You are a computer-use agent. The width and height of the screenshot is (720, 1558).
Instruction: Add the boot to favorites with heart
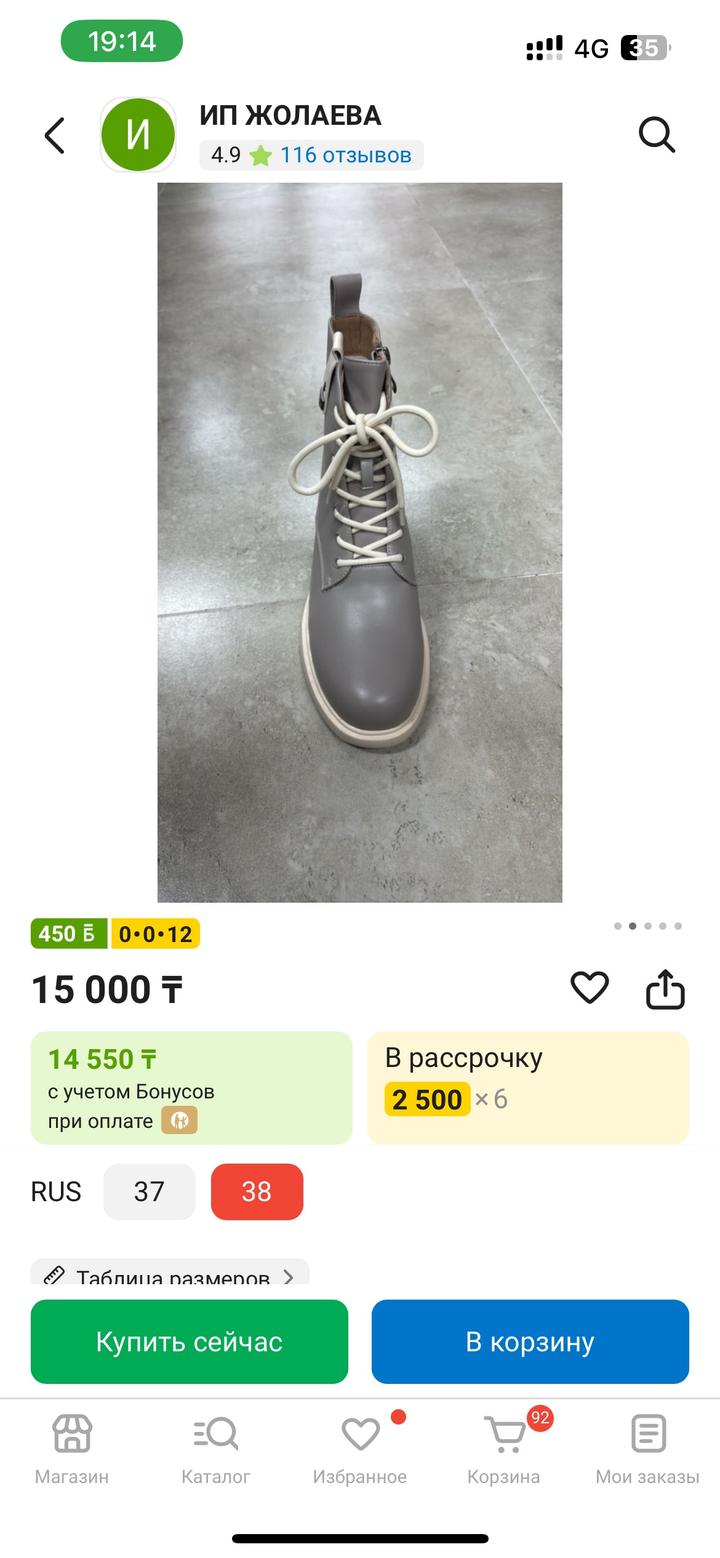coord(589,988)
